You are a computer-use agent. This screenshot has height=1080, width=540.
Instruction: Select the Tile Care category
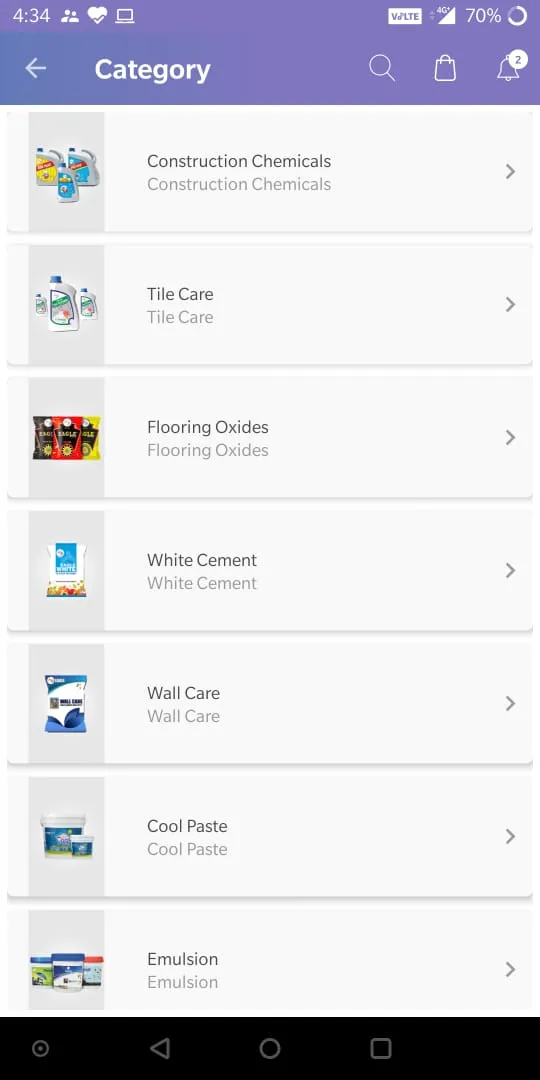coord(270,305)
